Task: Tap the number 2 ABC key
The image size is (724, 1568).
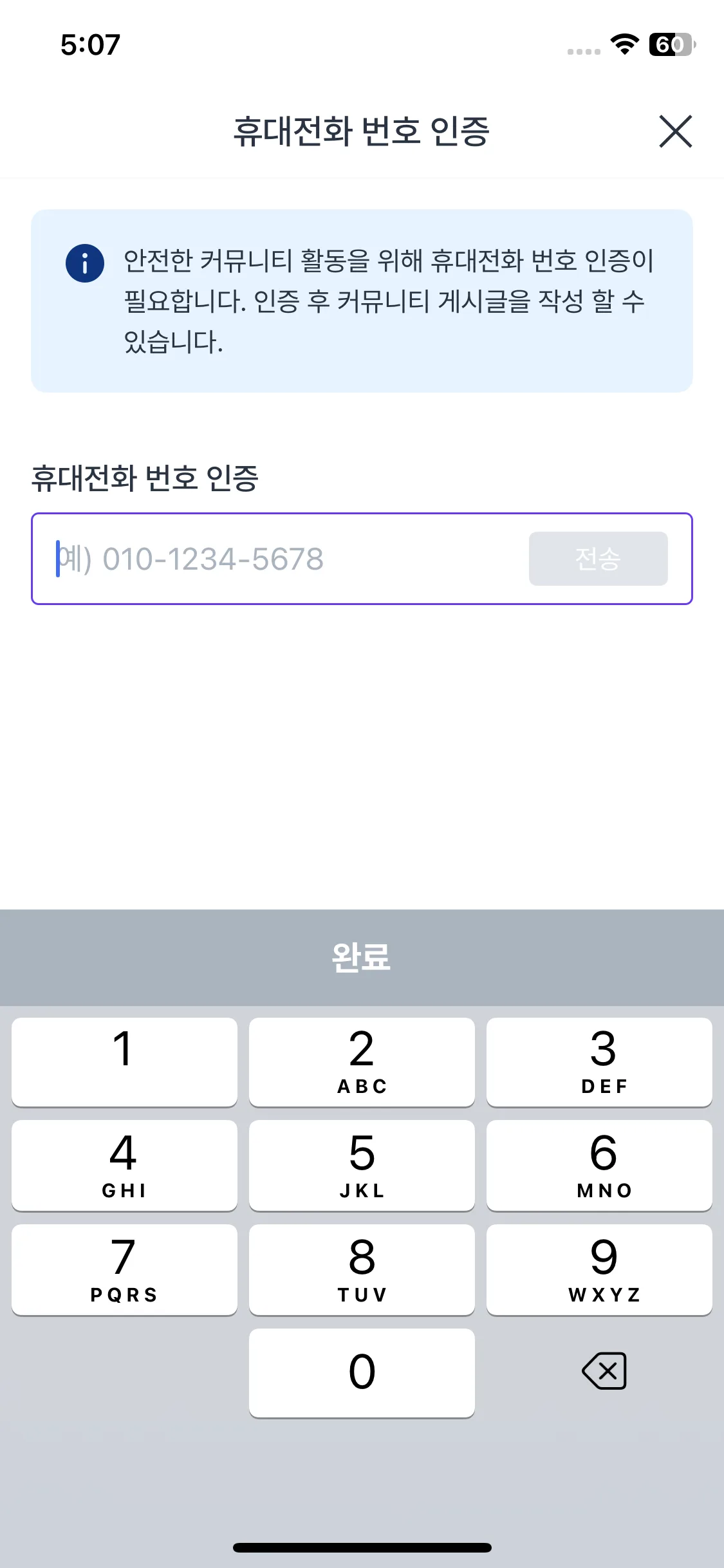Action: [x=362, y=1062]
